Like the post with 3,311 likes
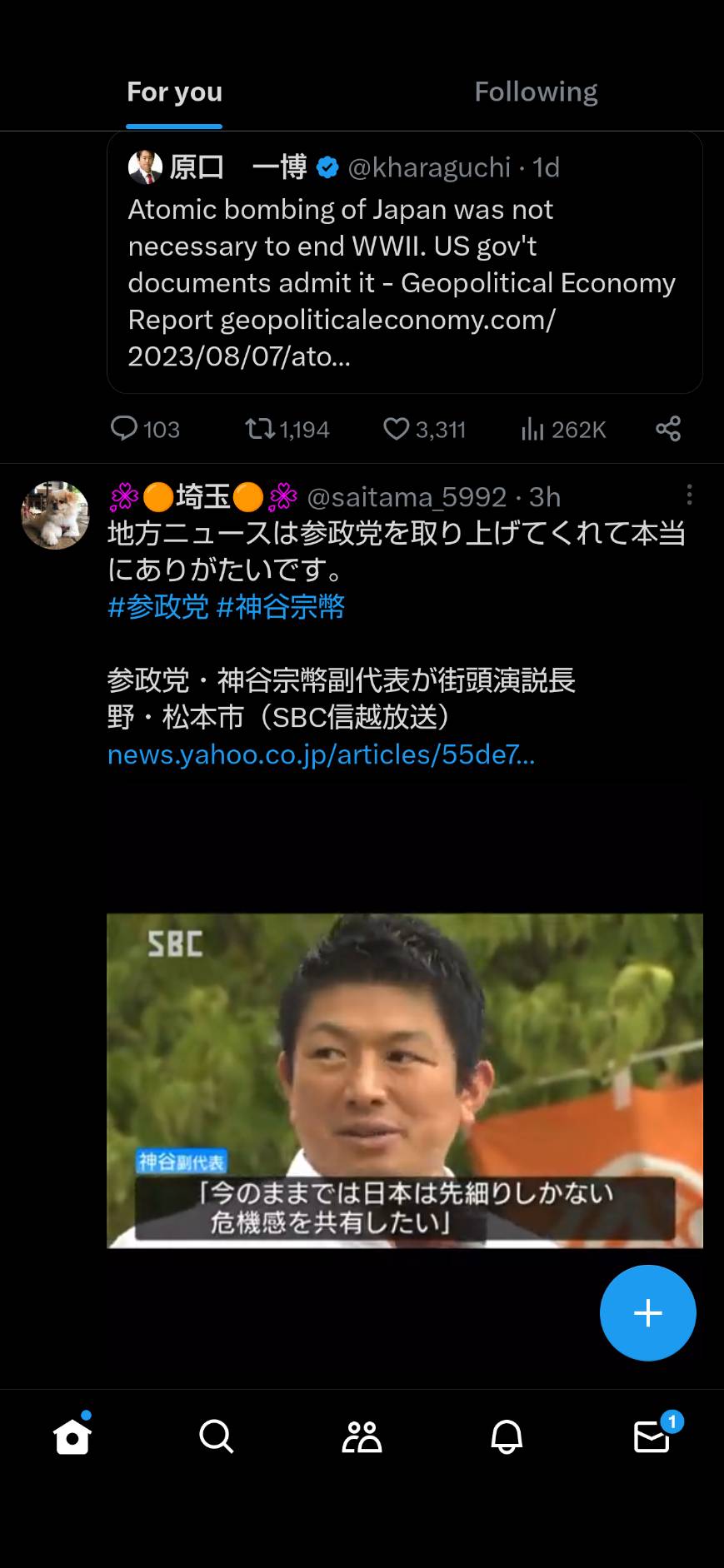Screen dimensions: 724x1568 point(424,429)
